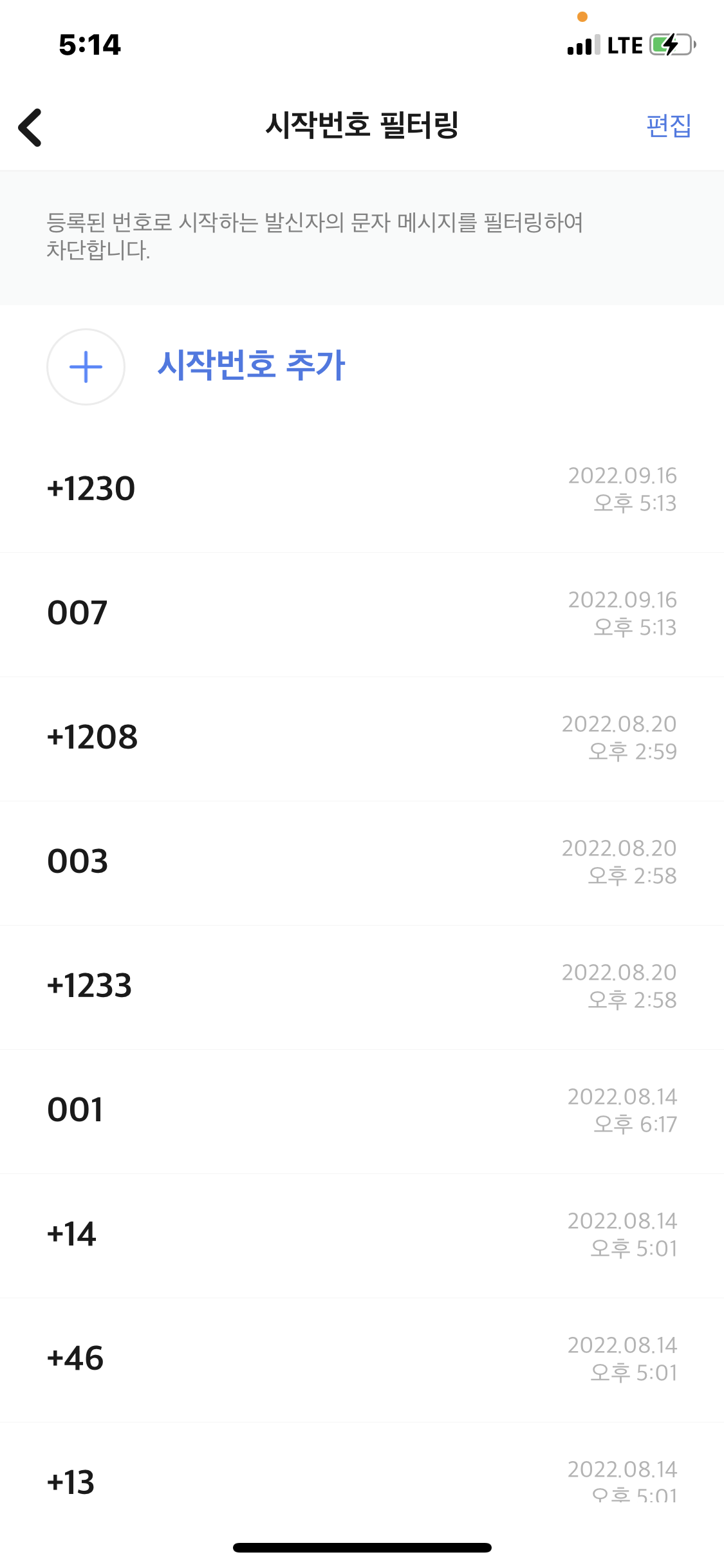Open the +1230 prefix entry
This screenshot has width=724, height=1568.
[362, 490]
